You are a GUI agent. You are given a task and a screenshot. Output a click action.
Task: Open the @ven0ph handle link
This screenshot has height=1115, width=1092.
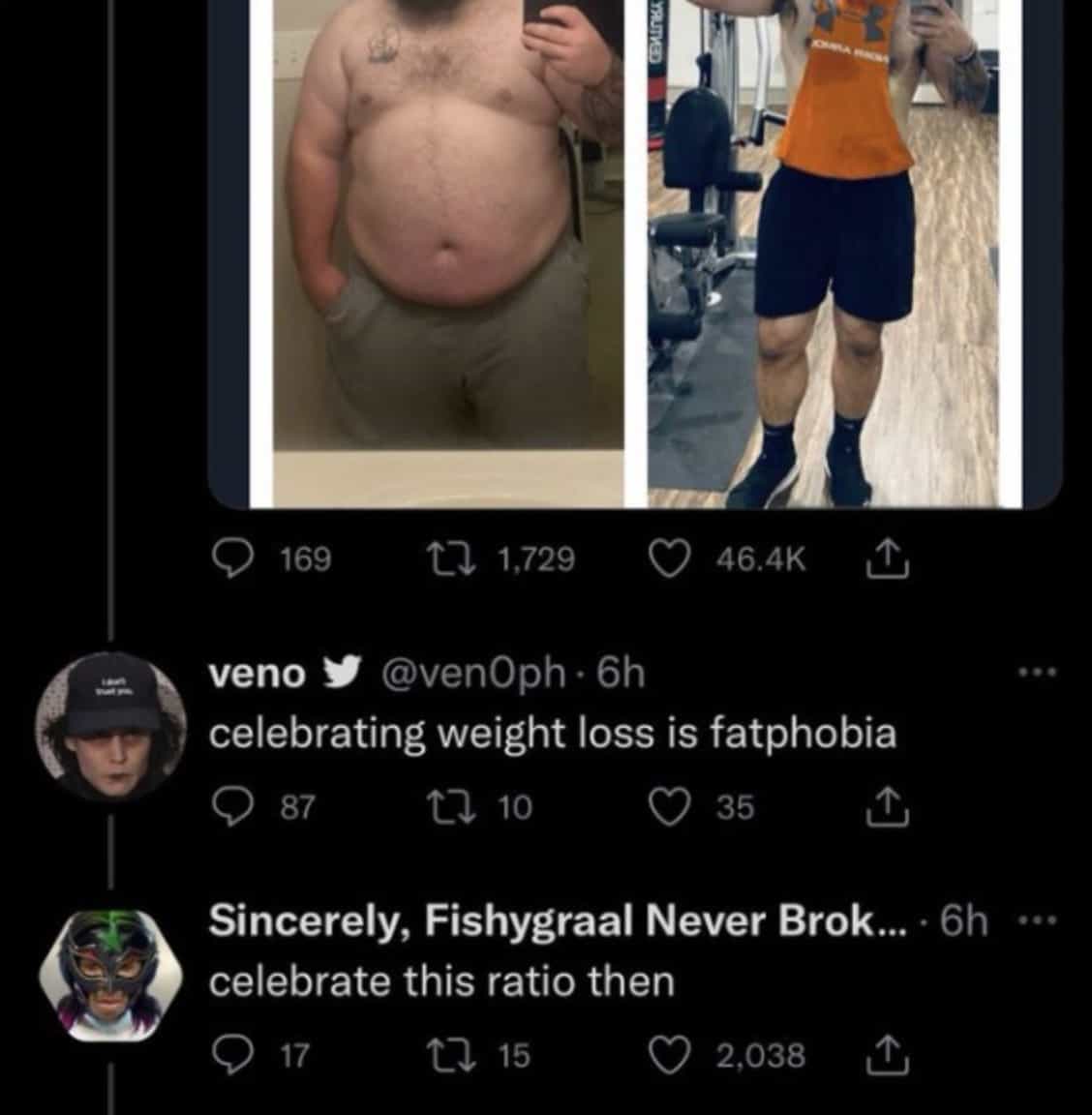tap(474, 674)
